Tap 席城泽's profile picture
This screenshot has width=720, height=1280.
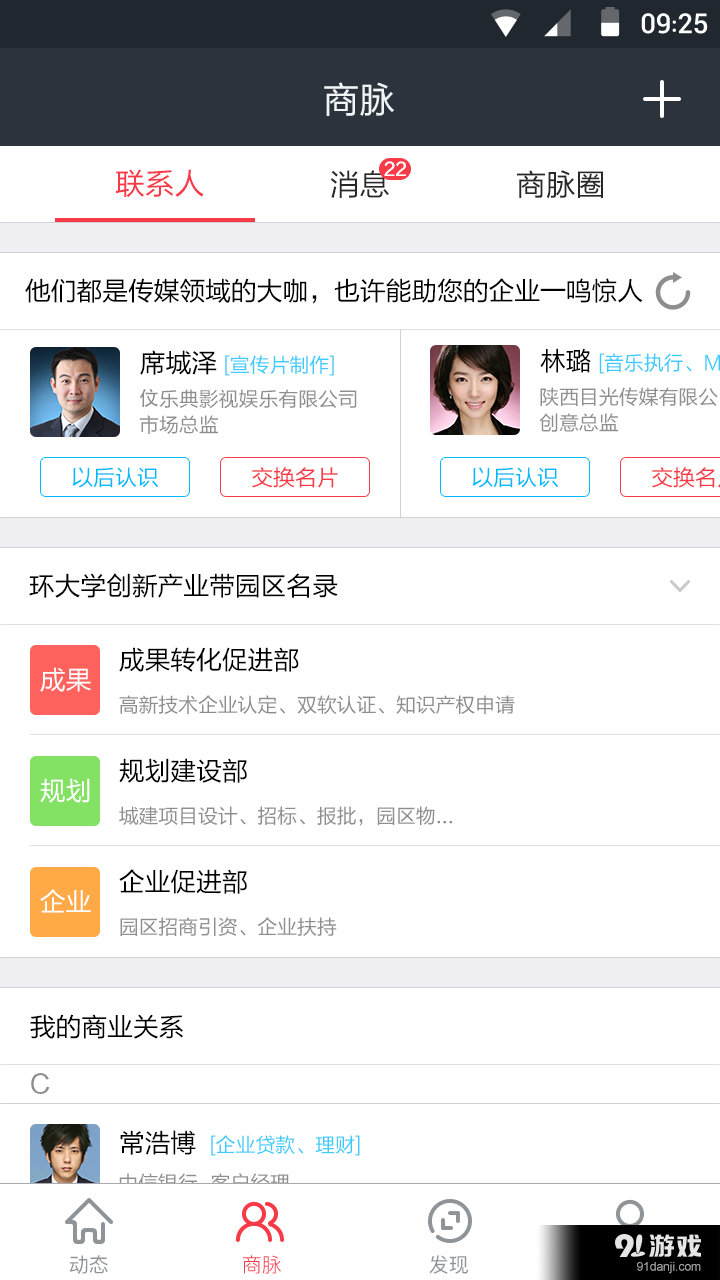pos(75,392)
